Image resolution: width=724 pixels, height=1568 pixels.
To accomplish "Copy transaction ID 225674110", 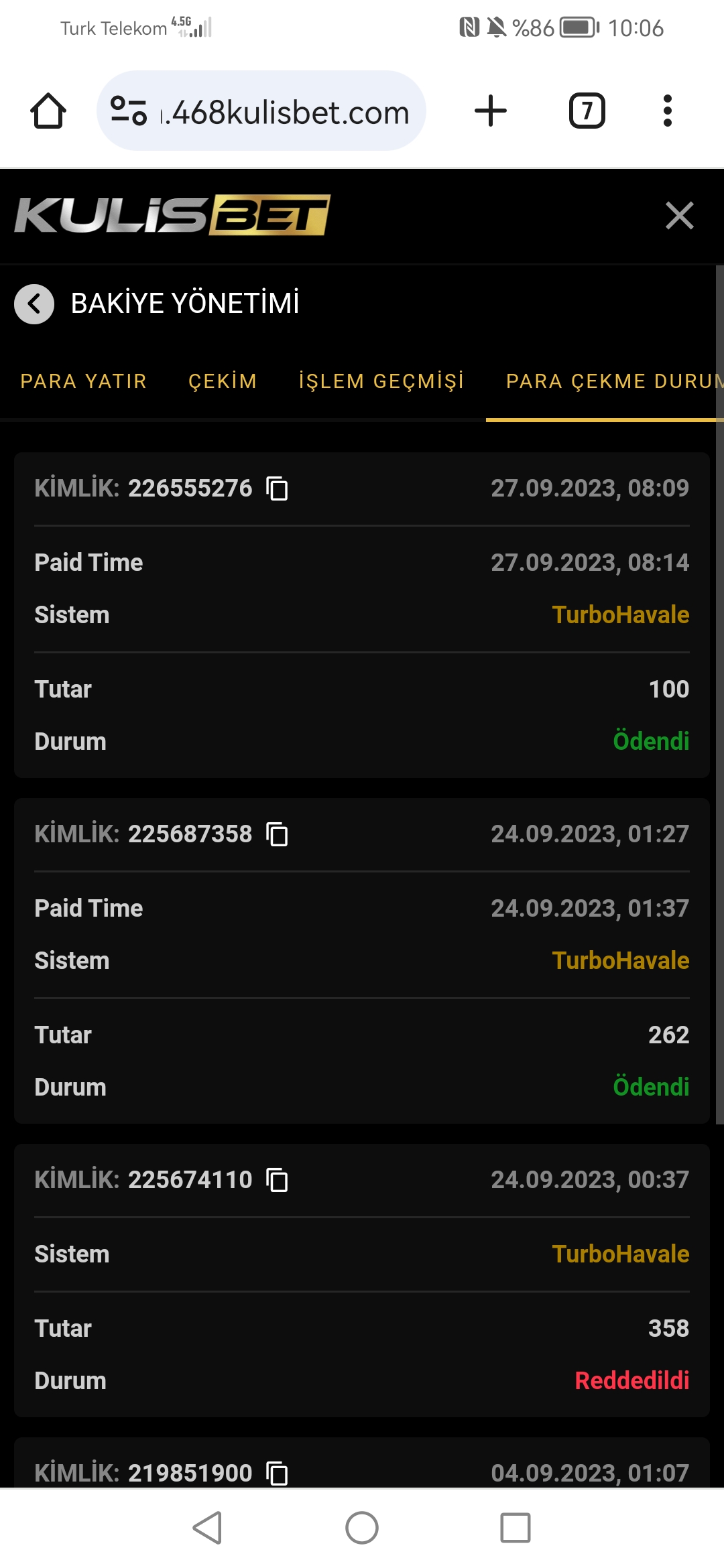I will click(277, 1180).
